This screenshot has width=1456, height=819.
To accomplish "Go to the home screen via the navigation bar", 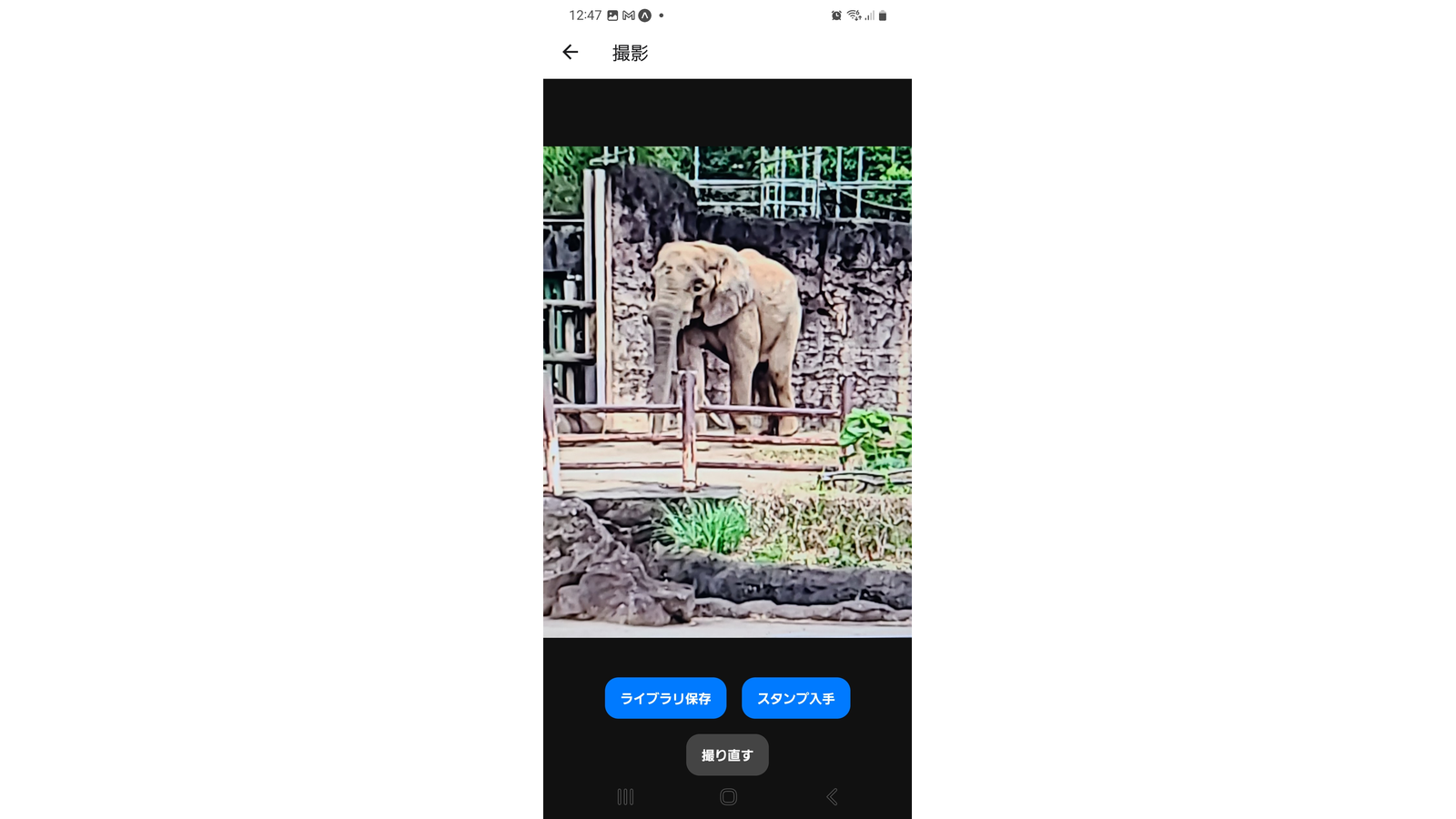I will point(728,797).
